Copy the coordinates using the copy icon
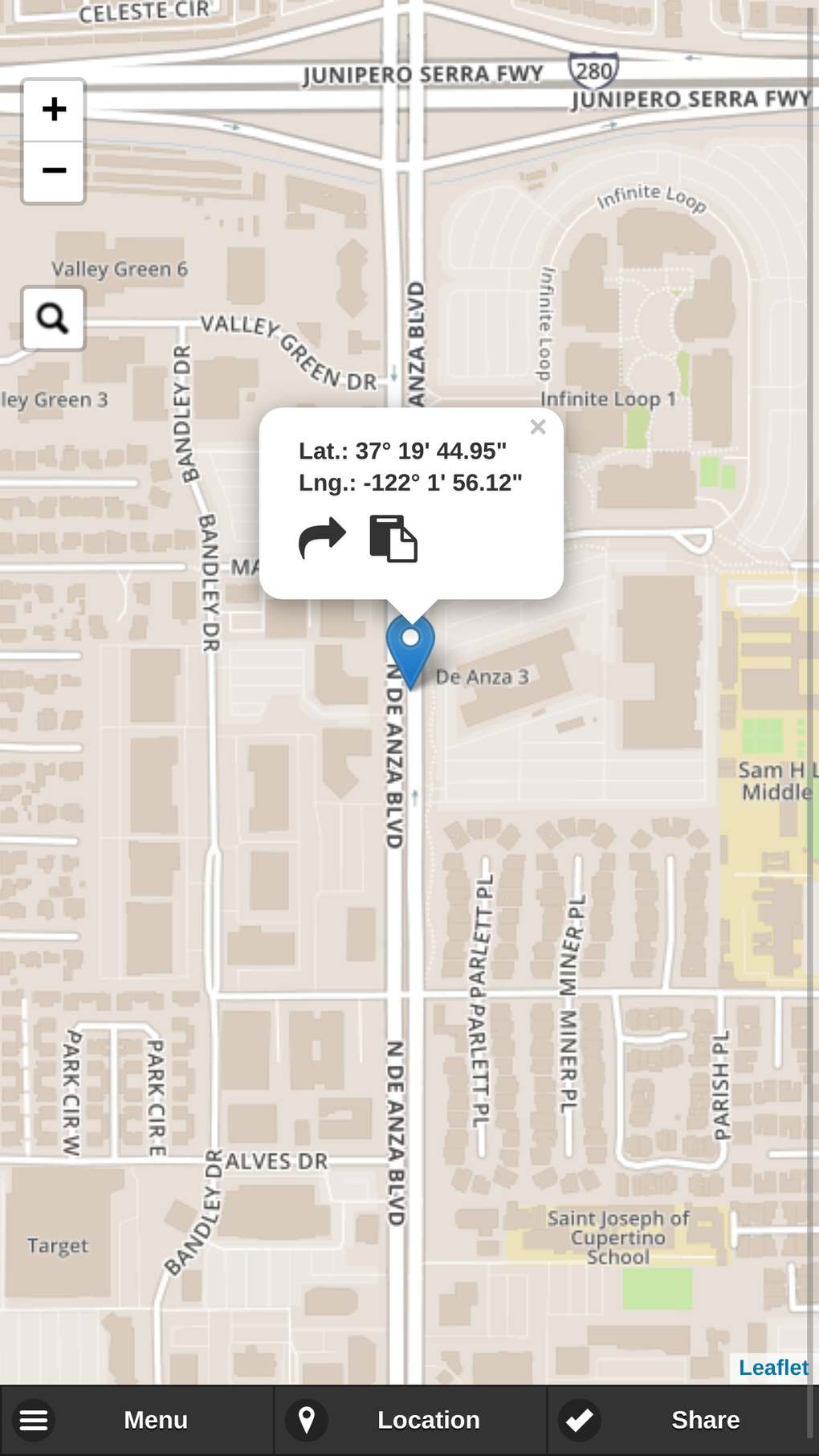819x1456 pixels. [x=393, y=537]
